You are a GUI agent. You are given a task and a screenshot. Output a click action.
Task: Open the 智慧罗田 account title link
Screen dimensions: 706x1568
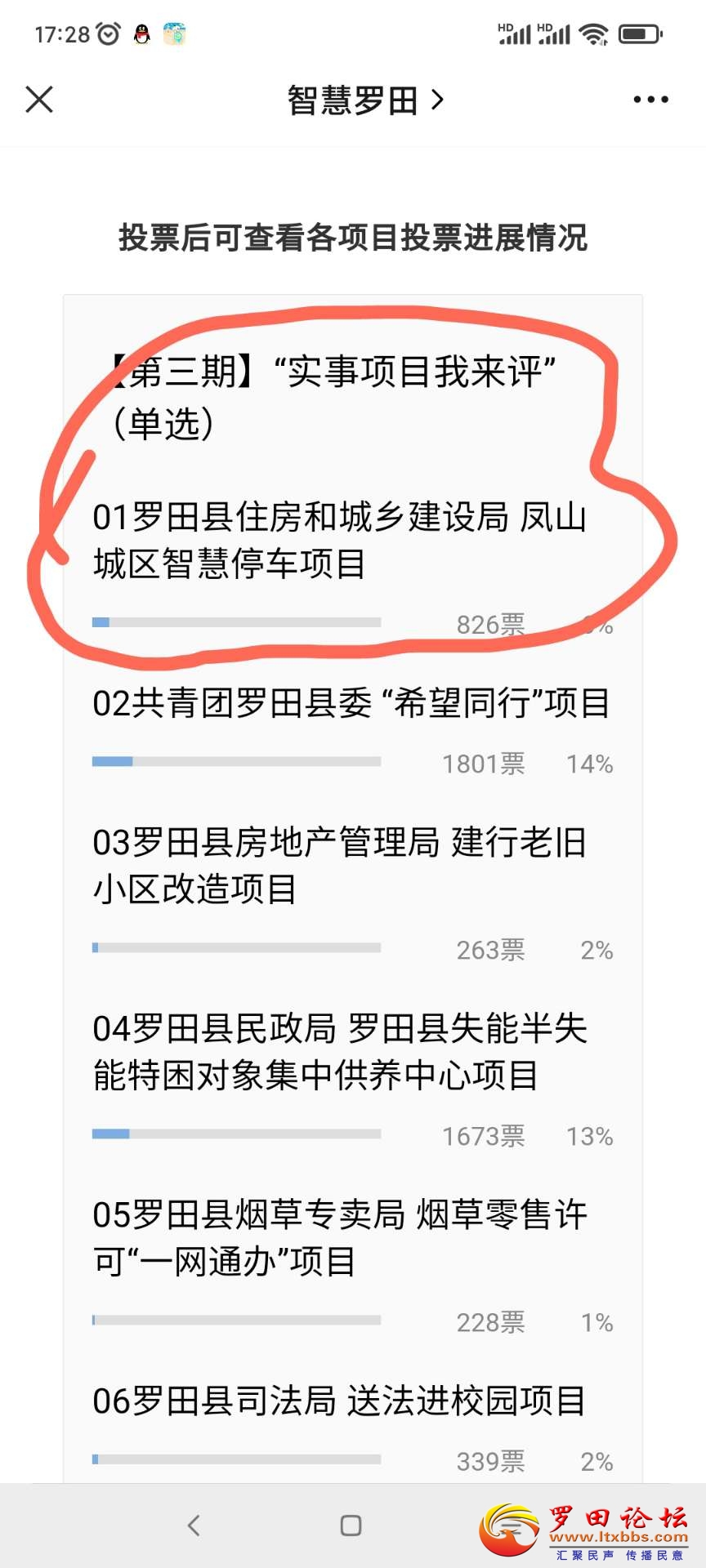pyautogui.click(x=364, y=100)
